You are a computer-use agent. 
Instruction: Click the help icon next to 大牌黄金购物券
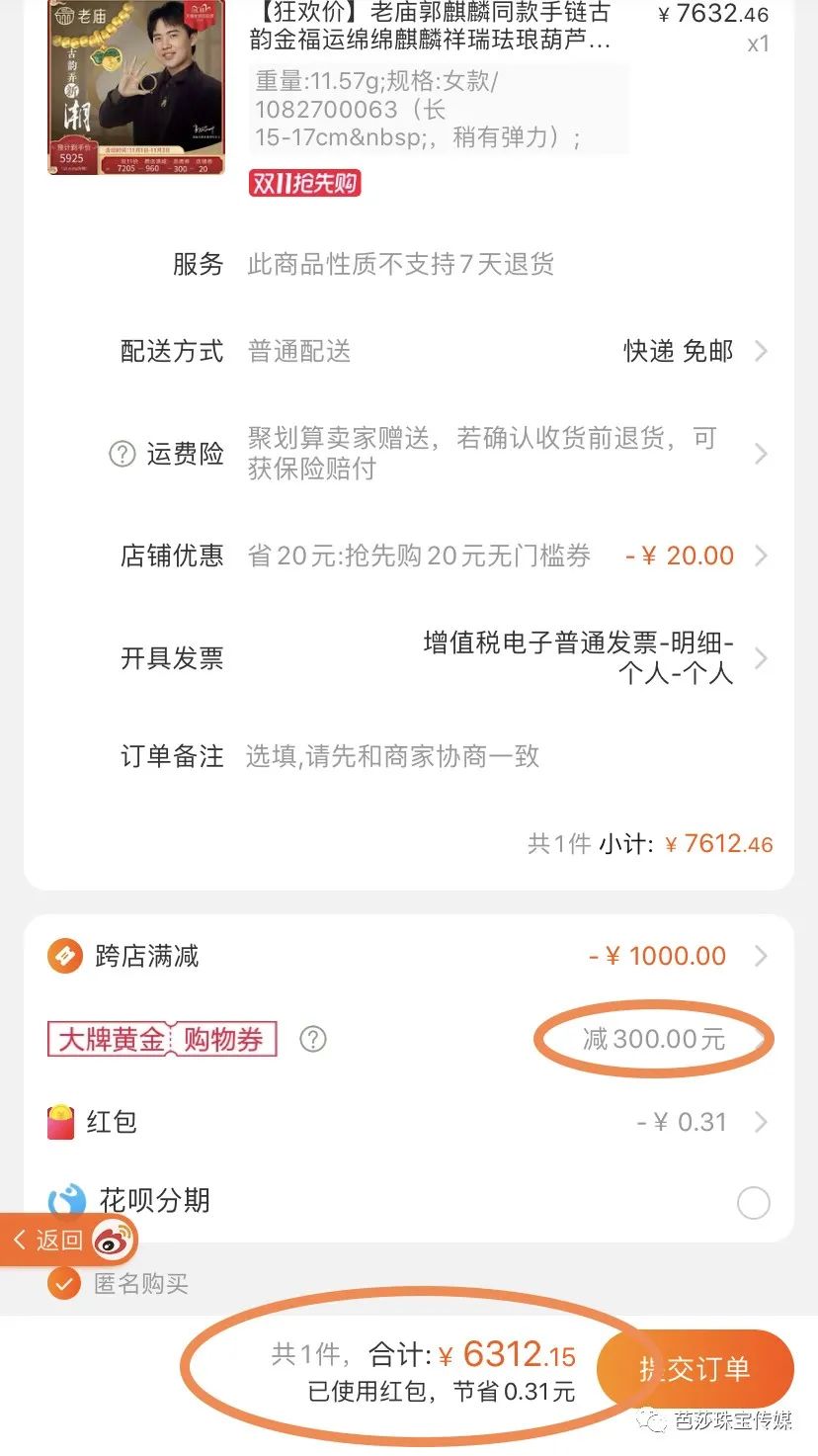click(312, 1039)
